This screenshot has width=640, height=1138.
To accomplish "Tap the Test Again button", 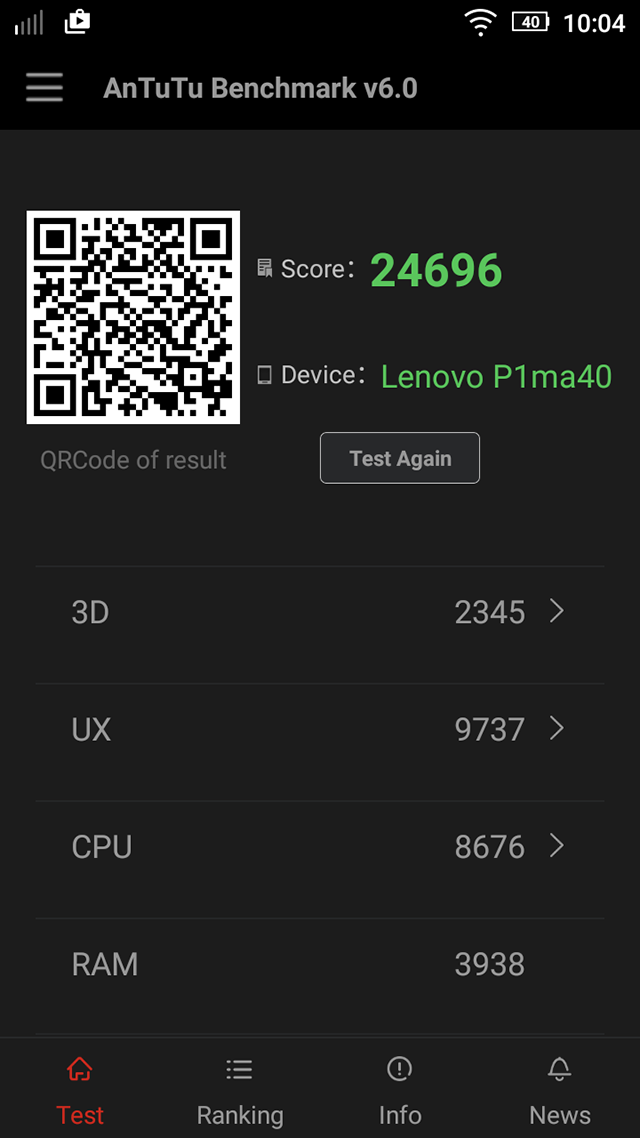I will (400, 458).
